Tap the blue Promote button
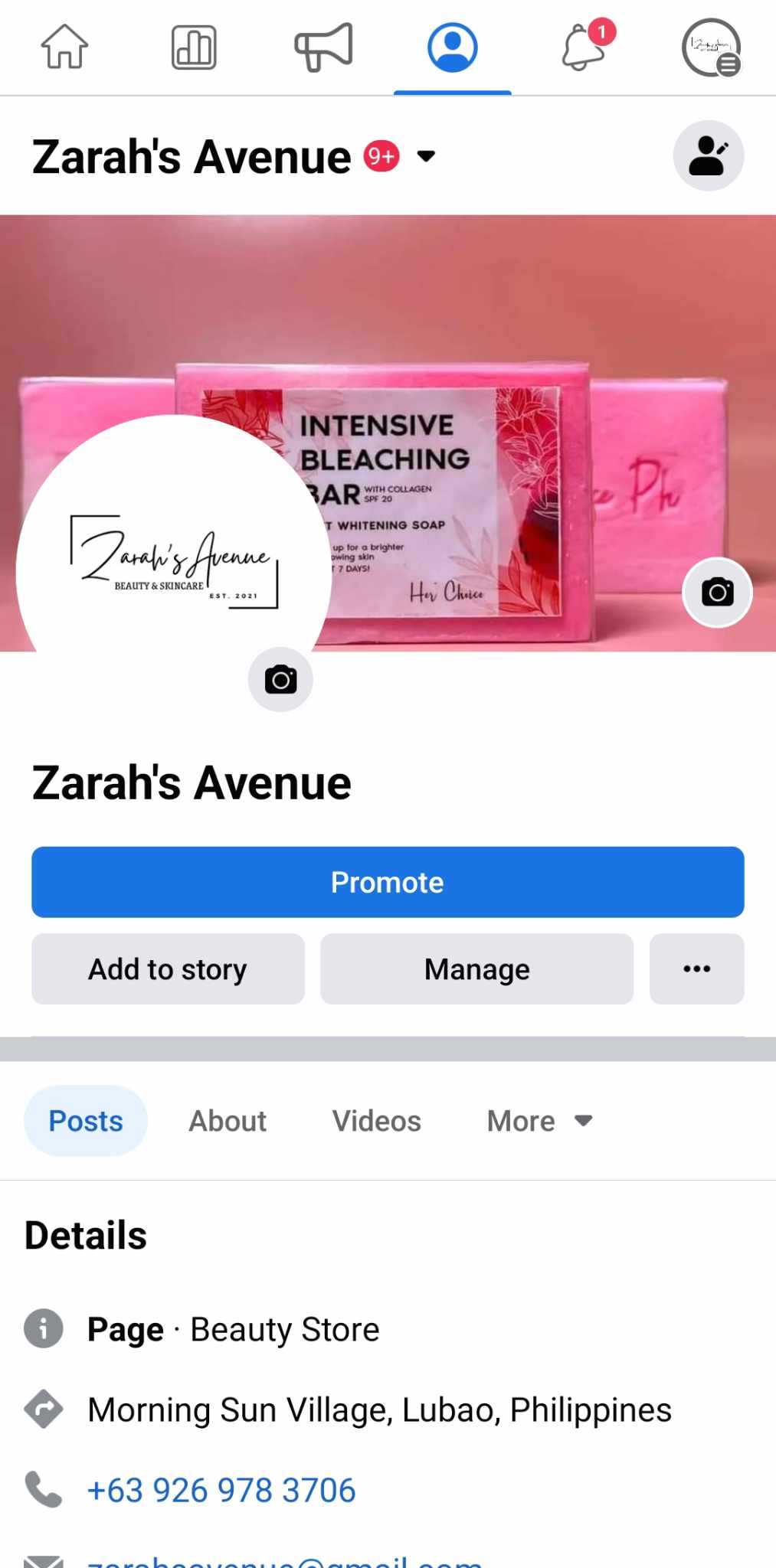The width and height of the screenshot is (776, 1568). [x=388, y=882]
